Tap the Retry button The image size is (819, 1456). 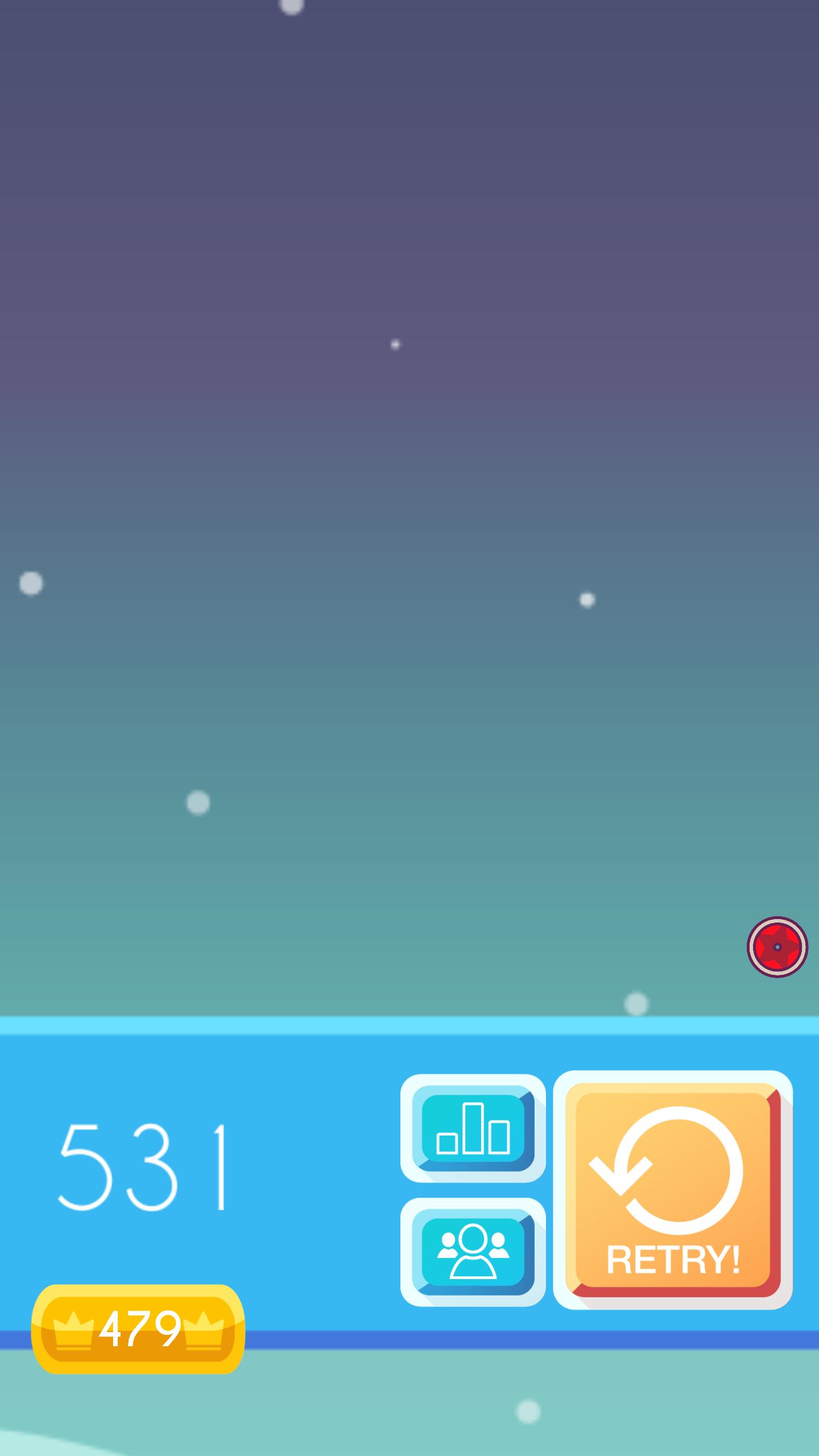tap(673, 1191)
